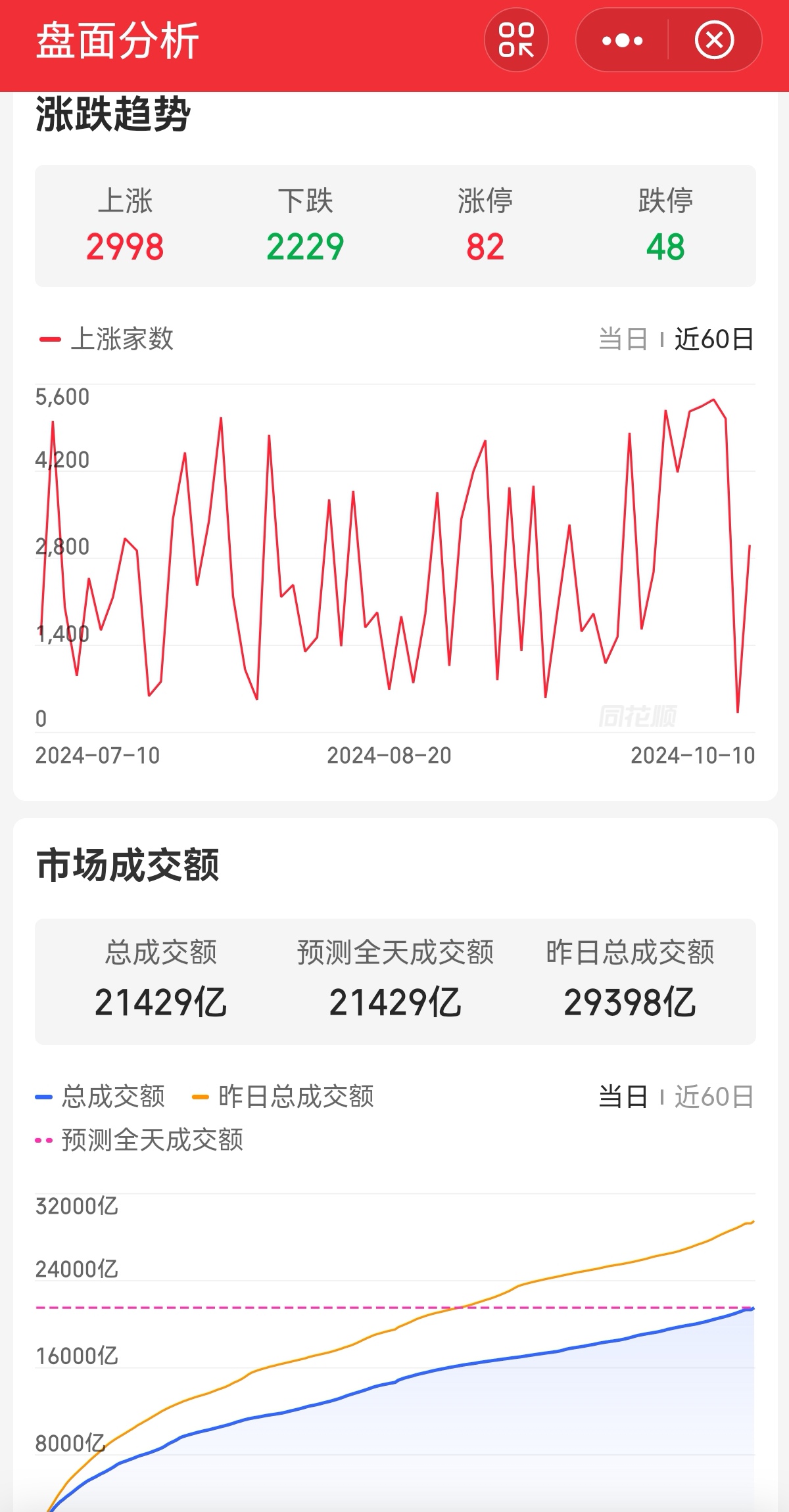Switch 上涨家数 chart to 当日
Screen dimensions: 789x1512
[x=623, y=339]
